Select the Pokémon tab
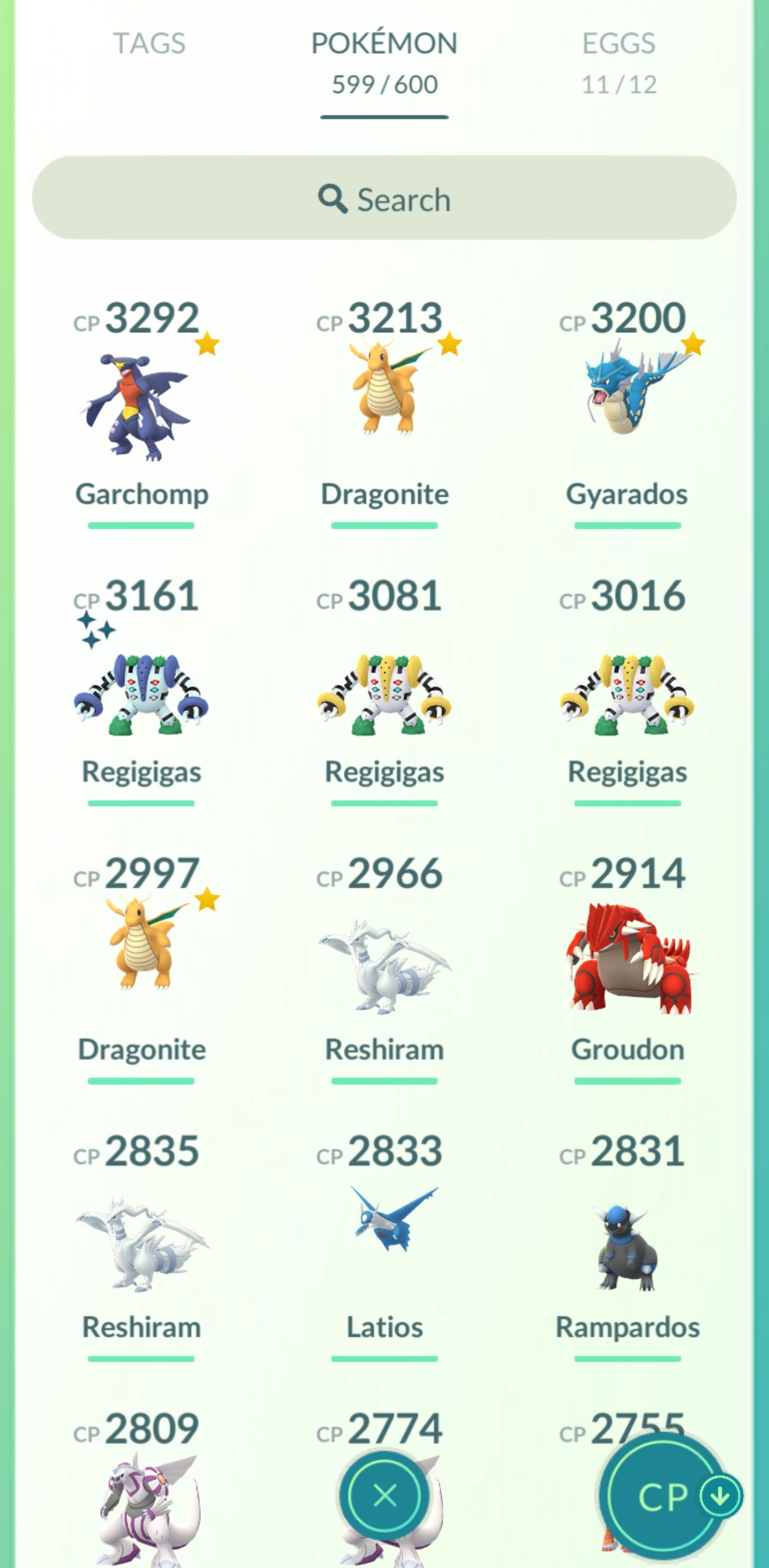This screenshot has height=1568, width=769. (x=384, y=61)
